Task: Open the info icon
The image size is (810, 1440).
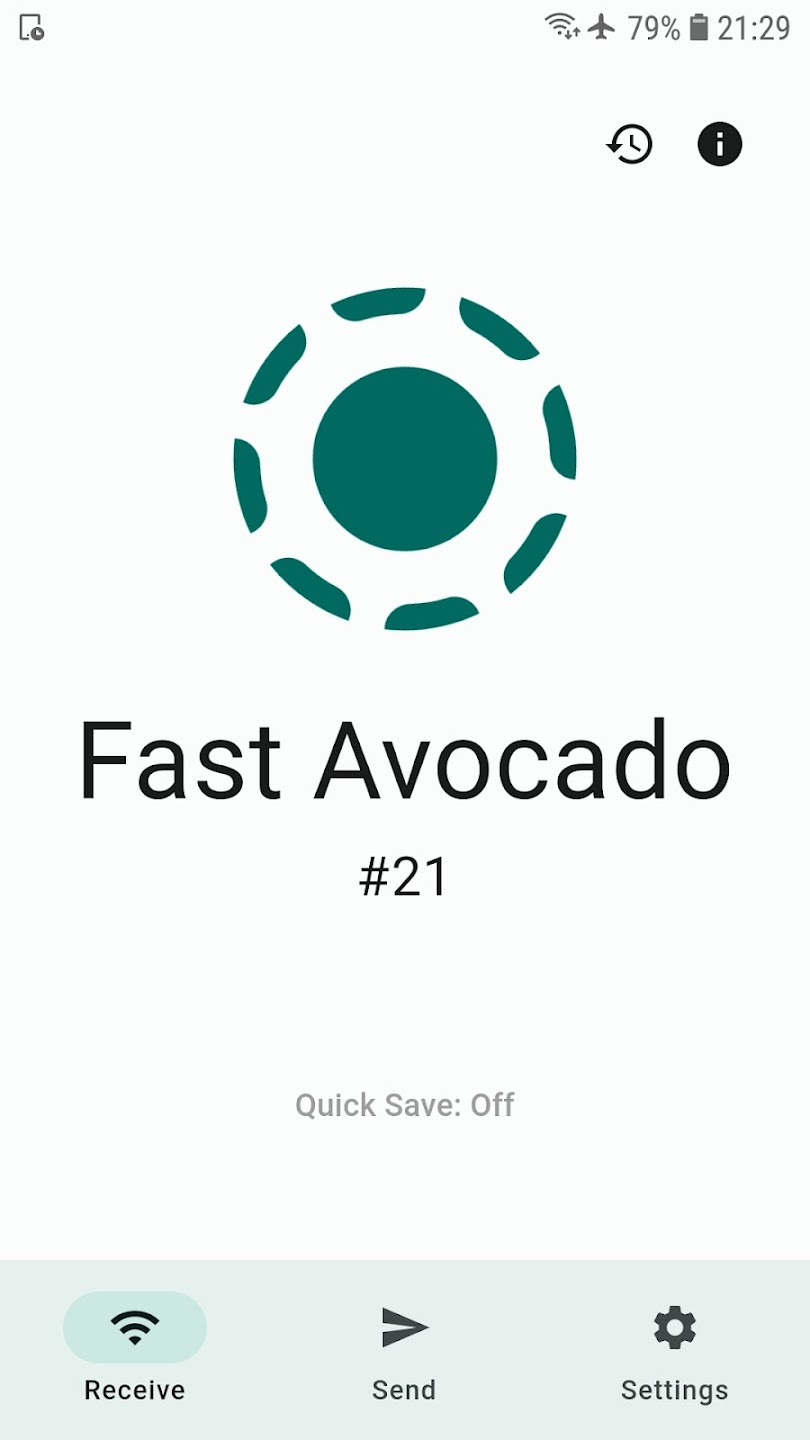Action: [x=720, y=144]
